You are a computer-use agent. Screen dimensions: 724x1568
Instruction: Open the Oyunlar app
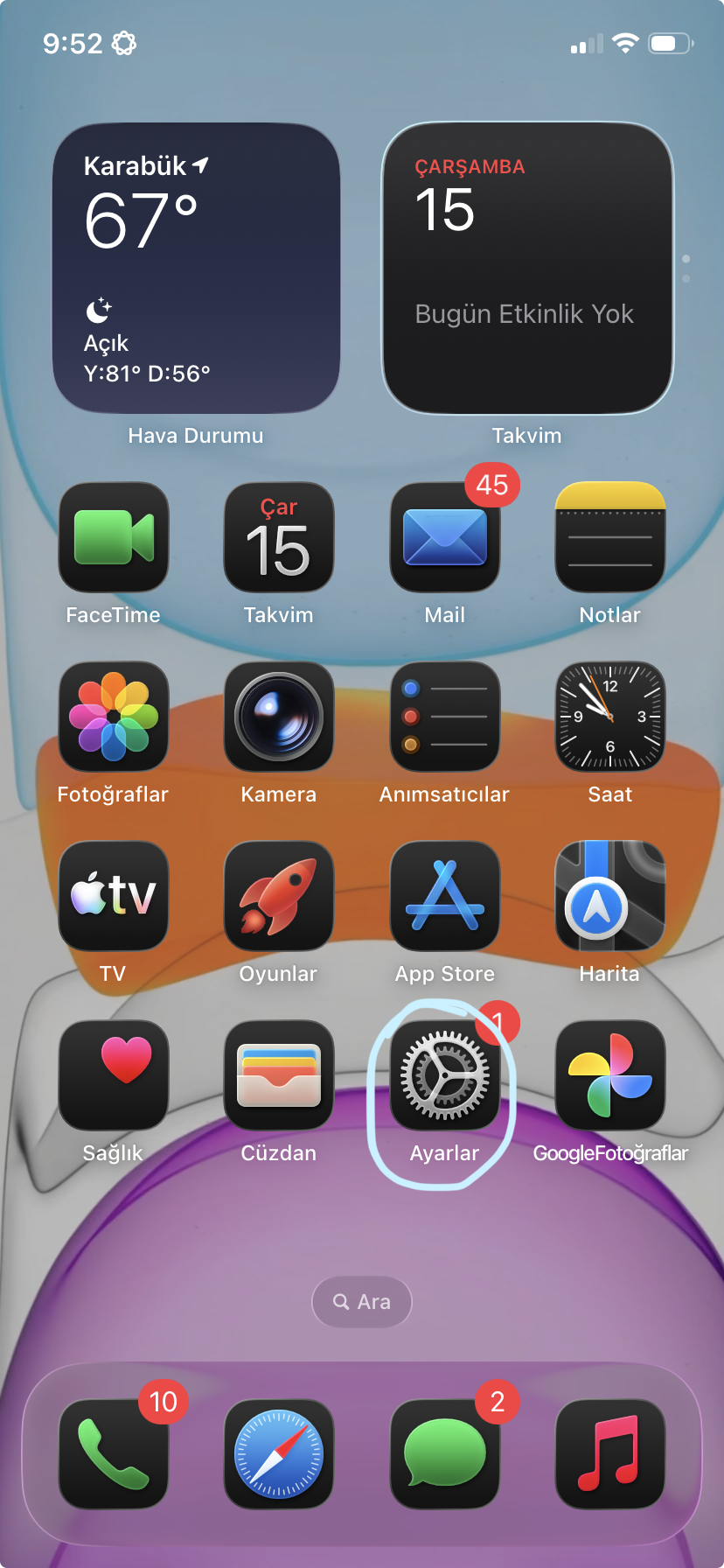(279, 896)
